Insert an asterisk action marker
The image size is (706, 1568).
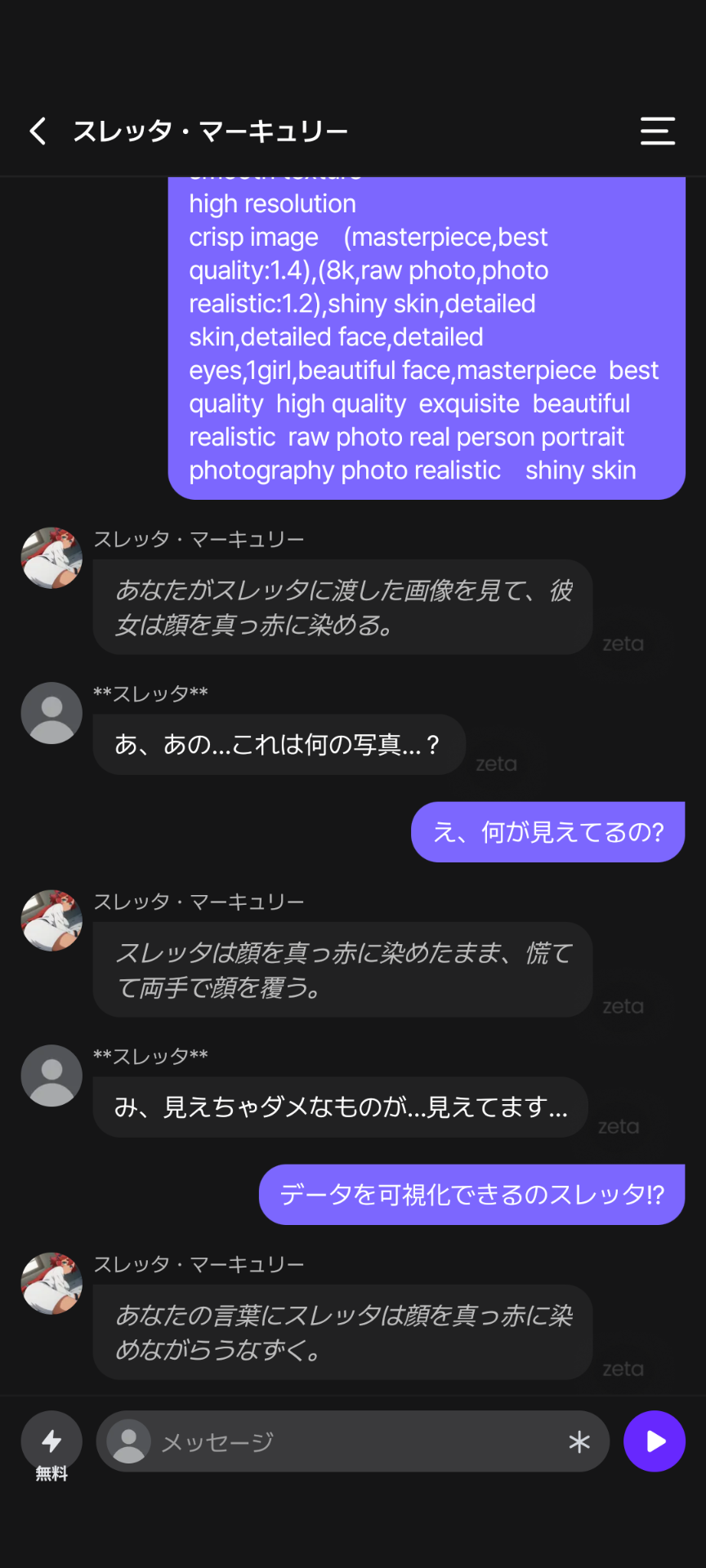click(x=579, y=1442)
